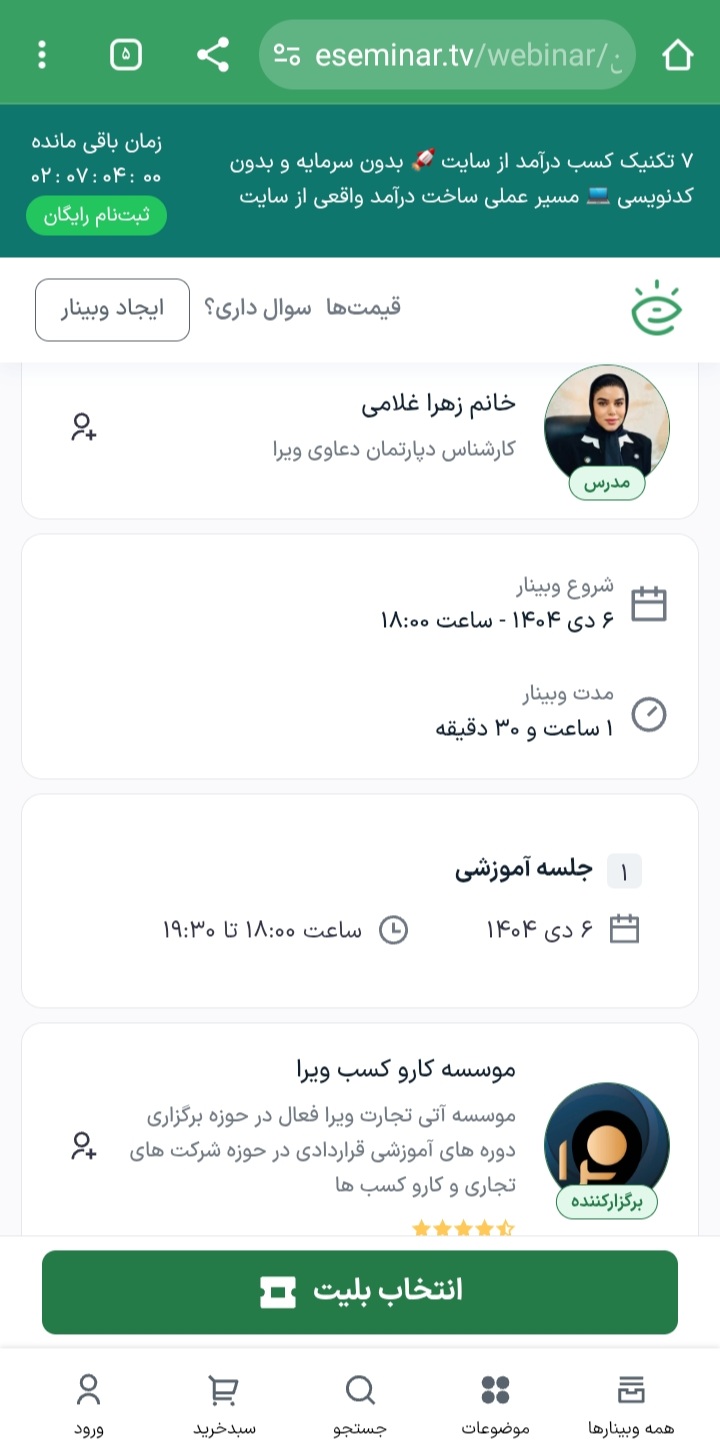720x1446 pixels.
Task: Open the eseminar logo home link
Action: click(x=656, y=309)
